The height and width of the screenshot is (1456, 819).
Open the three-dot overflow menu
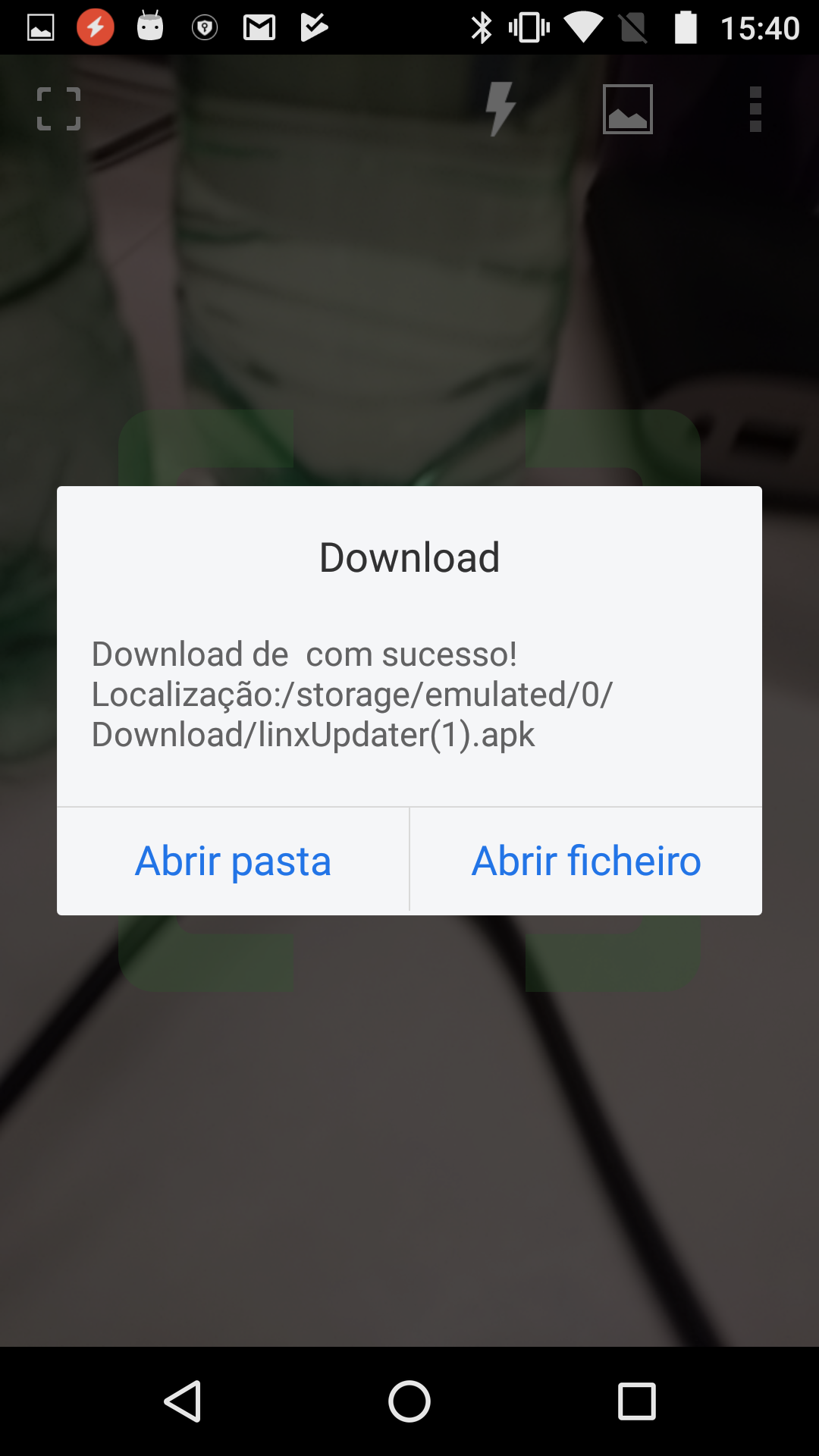coord(755,109)
